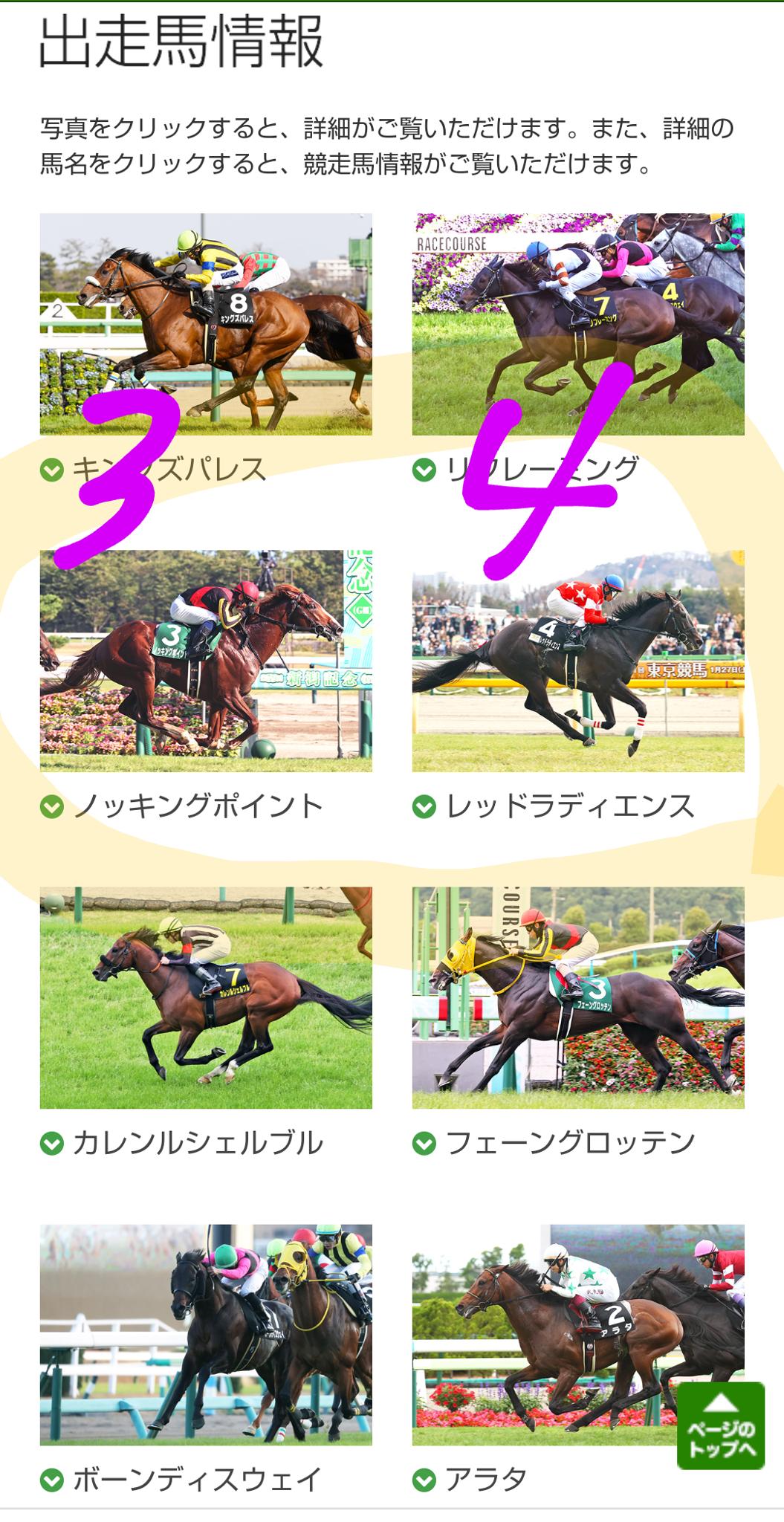
Task: Open the キングズパレス horse photo
Action: [x=206, y=323]
